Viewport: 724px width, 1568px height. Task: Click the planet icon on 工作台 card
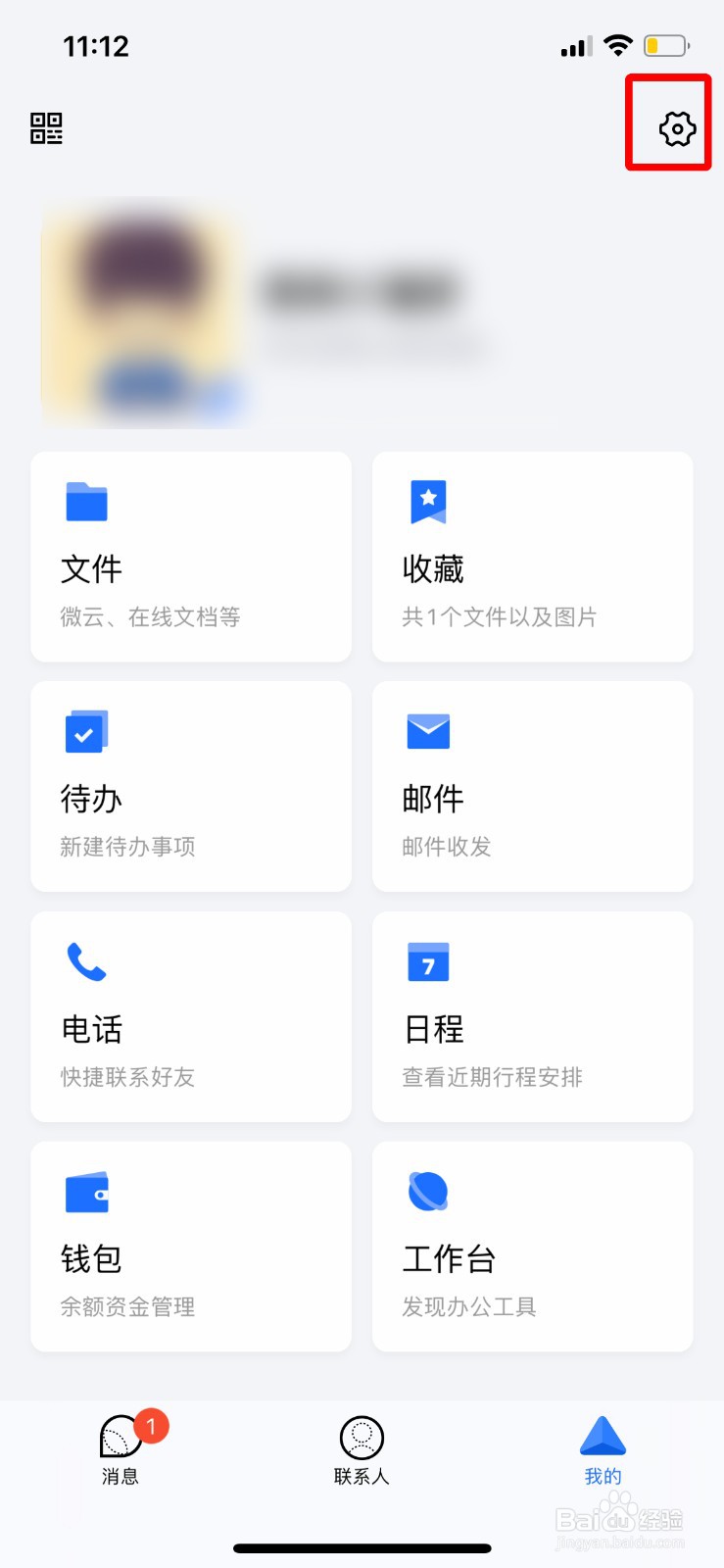[x=427, y=1193]
